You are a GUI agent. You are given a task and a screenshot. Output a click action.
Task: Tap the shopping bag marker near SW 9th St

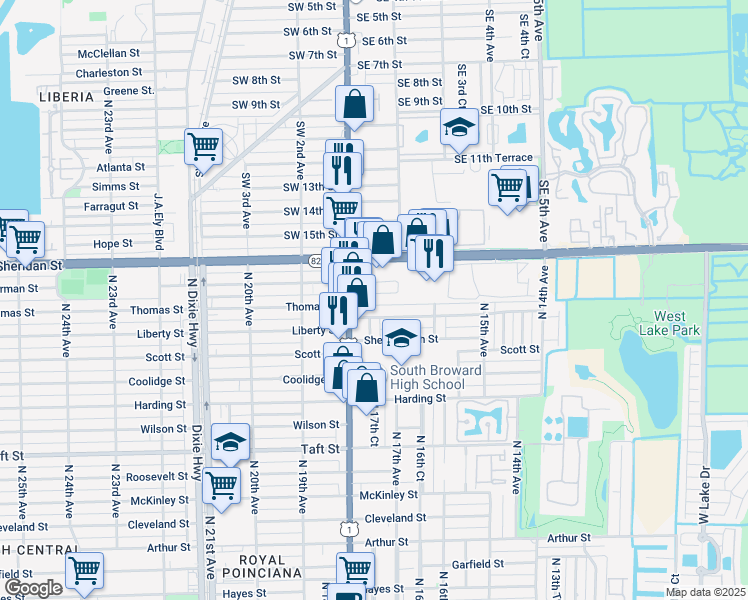click(355, 103)
